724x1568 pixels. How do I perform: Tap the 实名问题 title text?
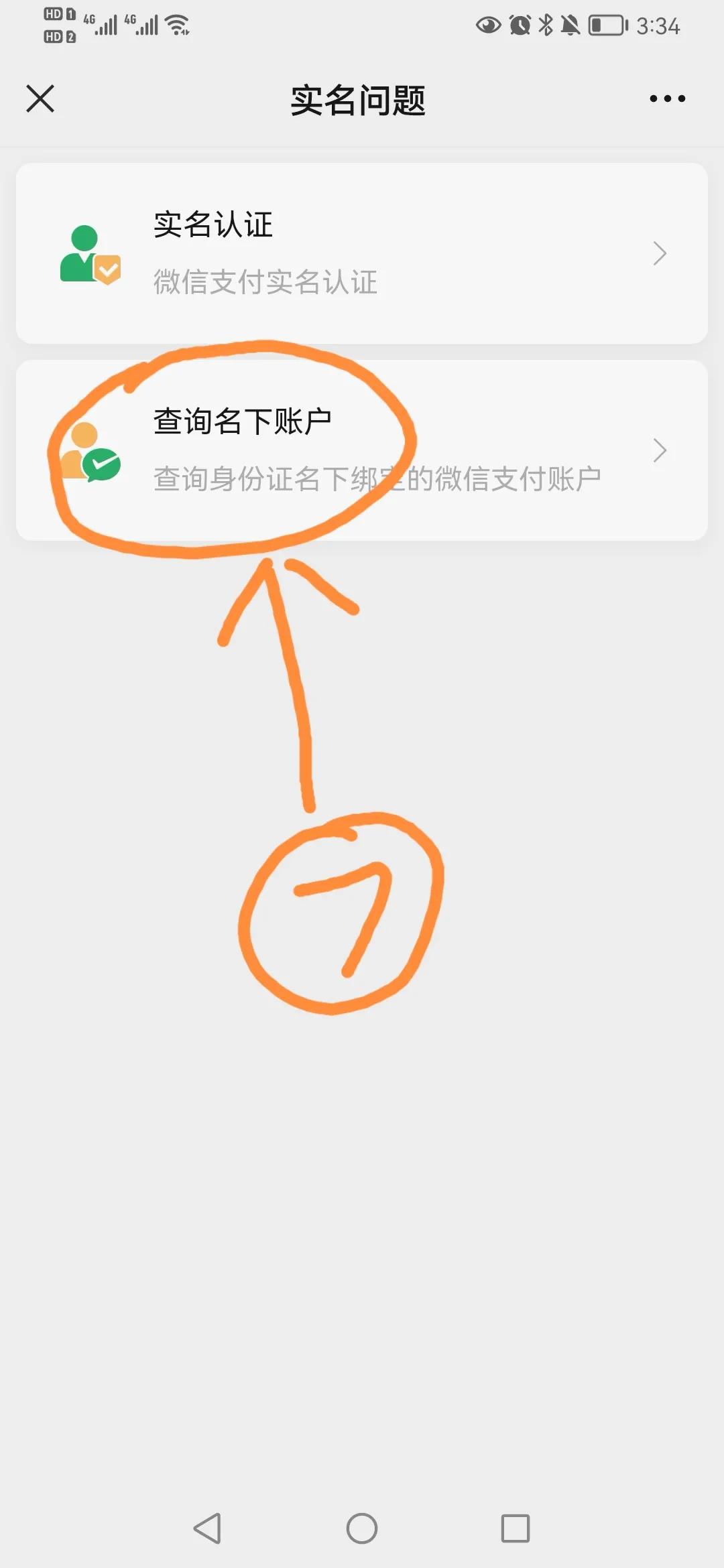tap(359, 99)
